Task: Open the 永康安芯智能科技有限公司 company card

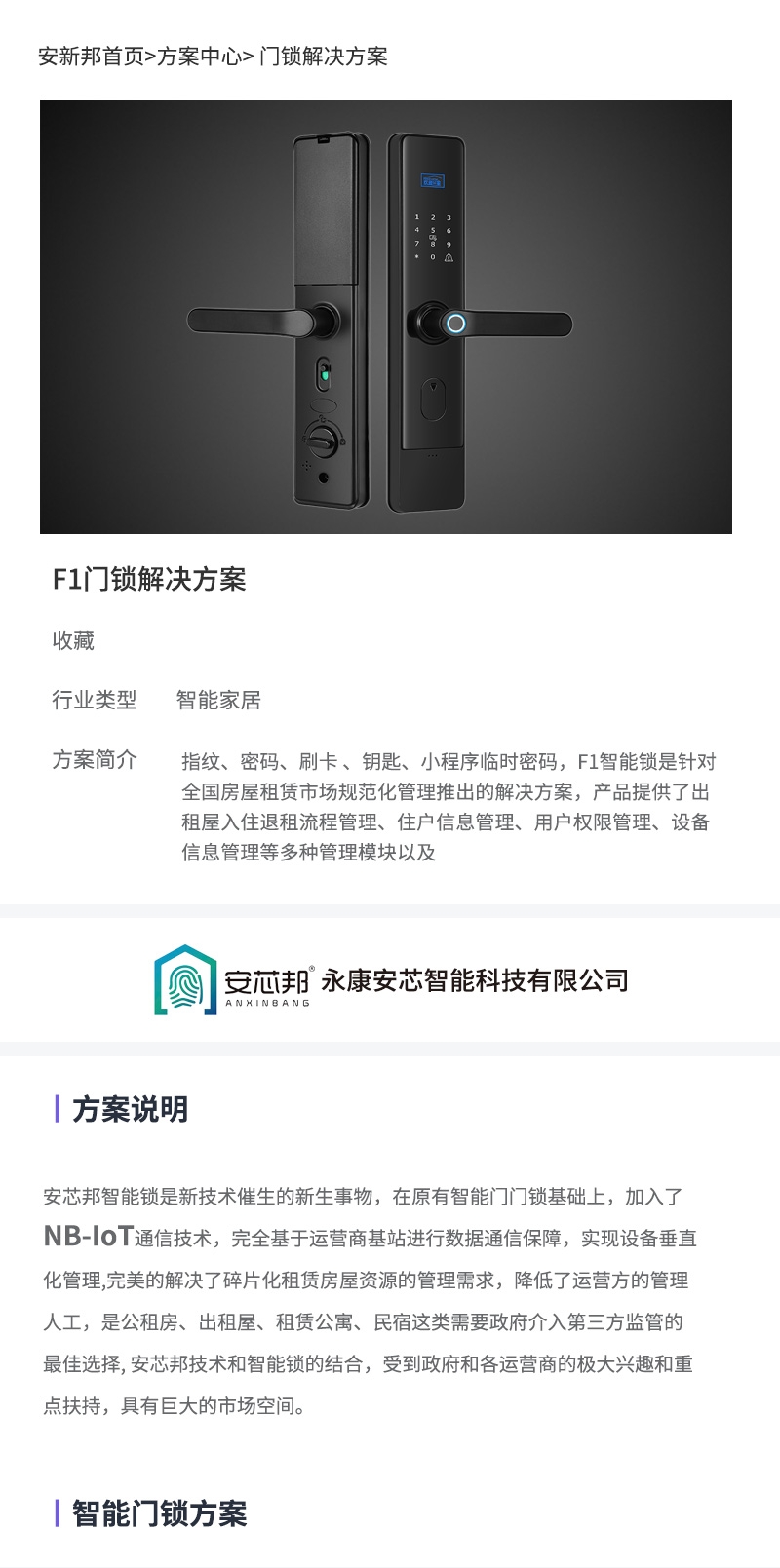Action: tap(390, 980)
